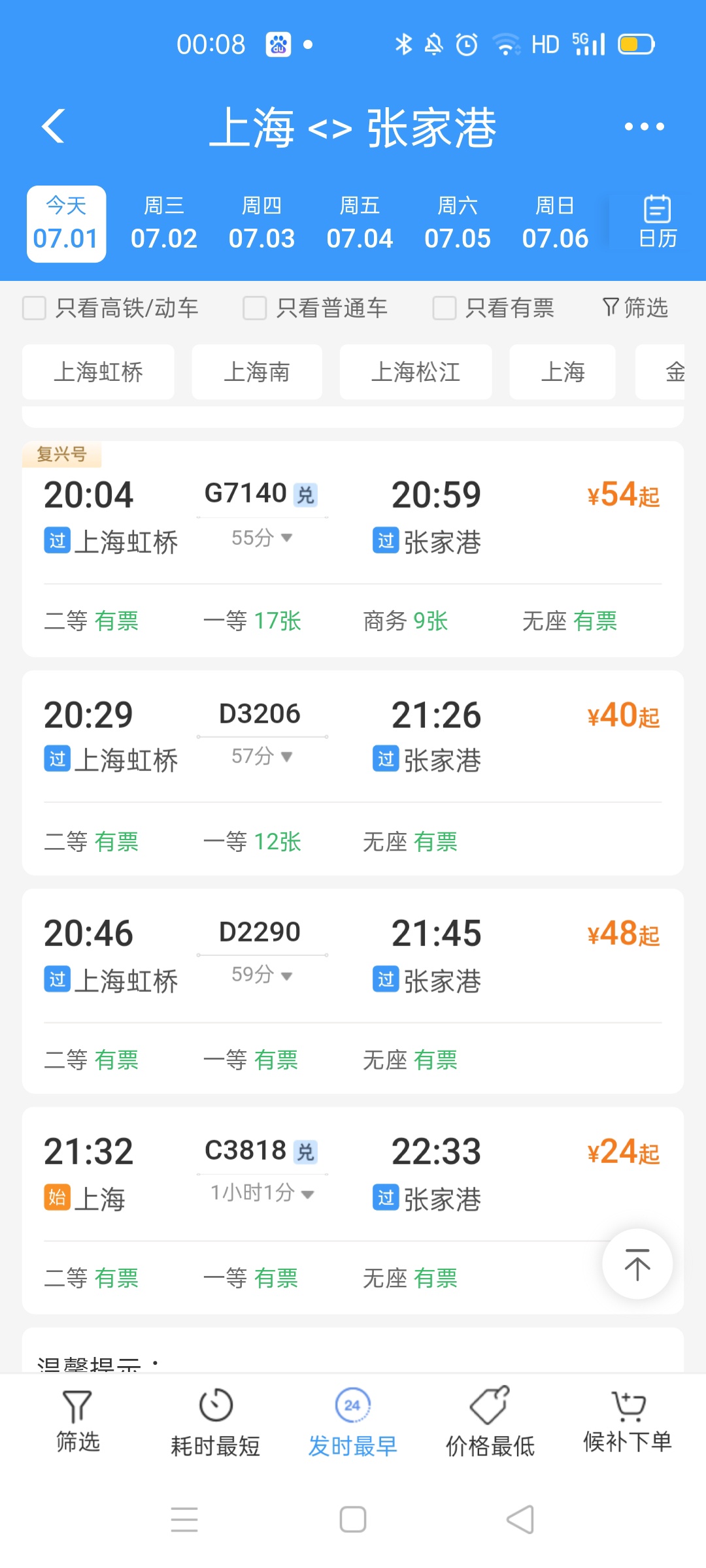Tap the back-to-top arrow button
Viewport: 706px width, 1568px height.
coord(637,1264)
